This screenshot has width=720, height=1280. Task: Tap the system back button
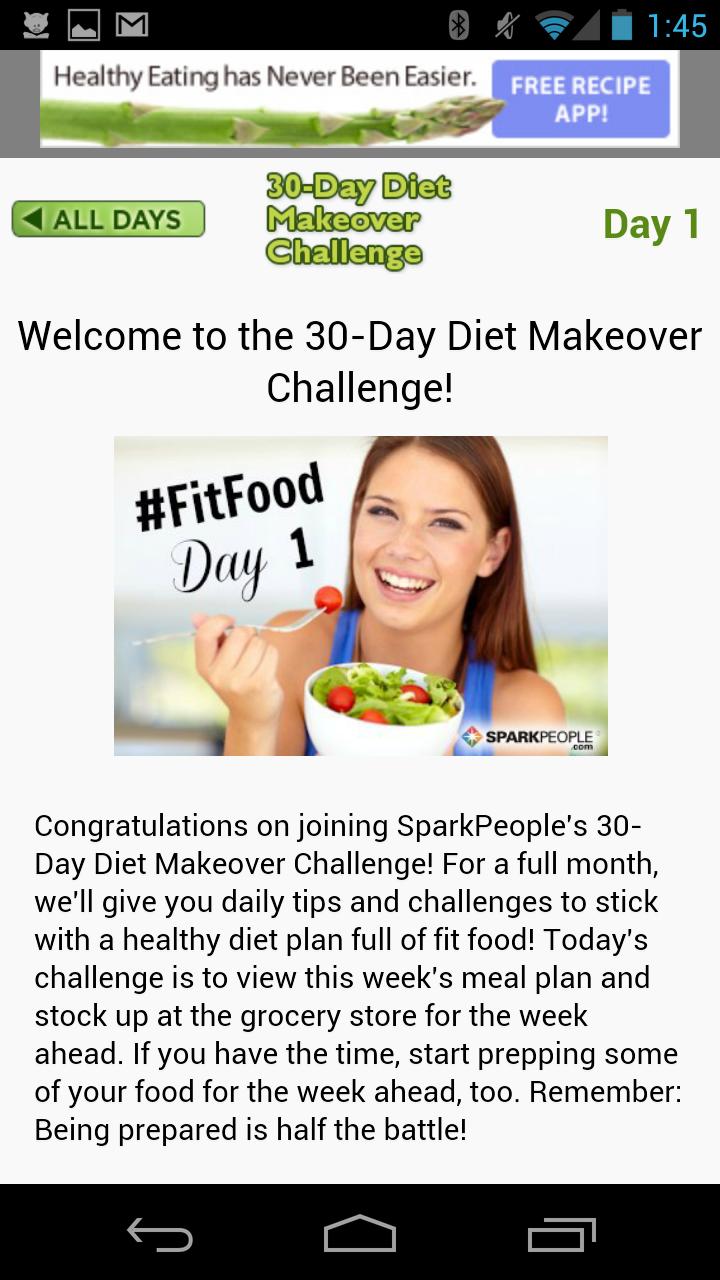click(x=160, y=1235)
